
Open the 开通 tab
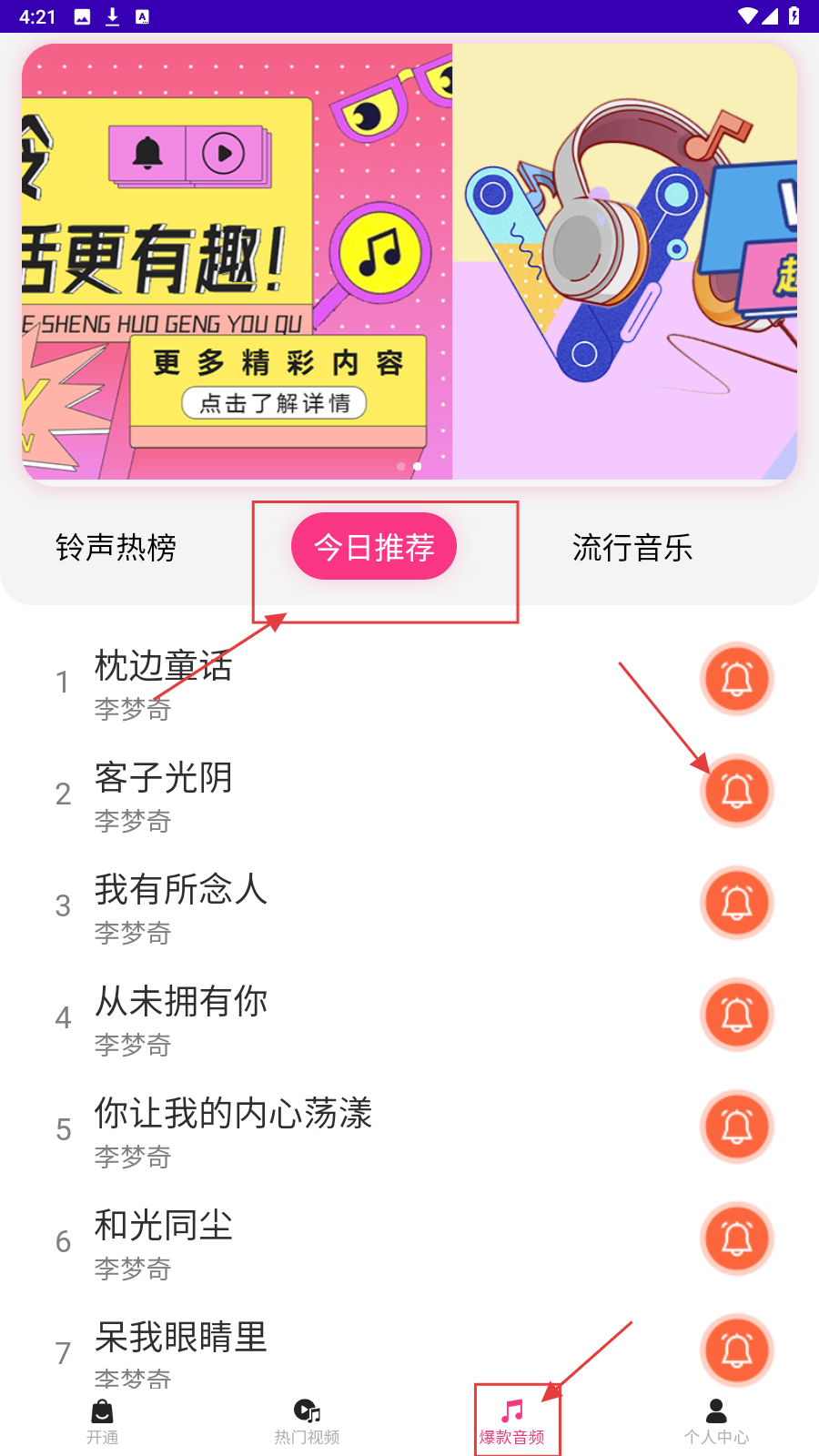tap(102, 1421)
